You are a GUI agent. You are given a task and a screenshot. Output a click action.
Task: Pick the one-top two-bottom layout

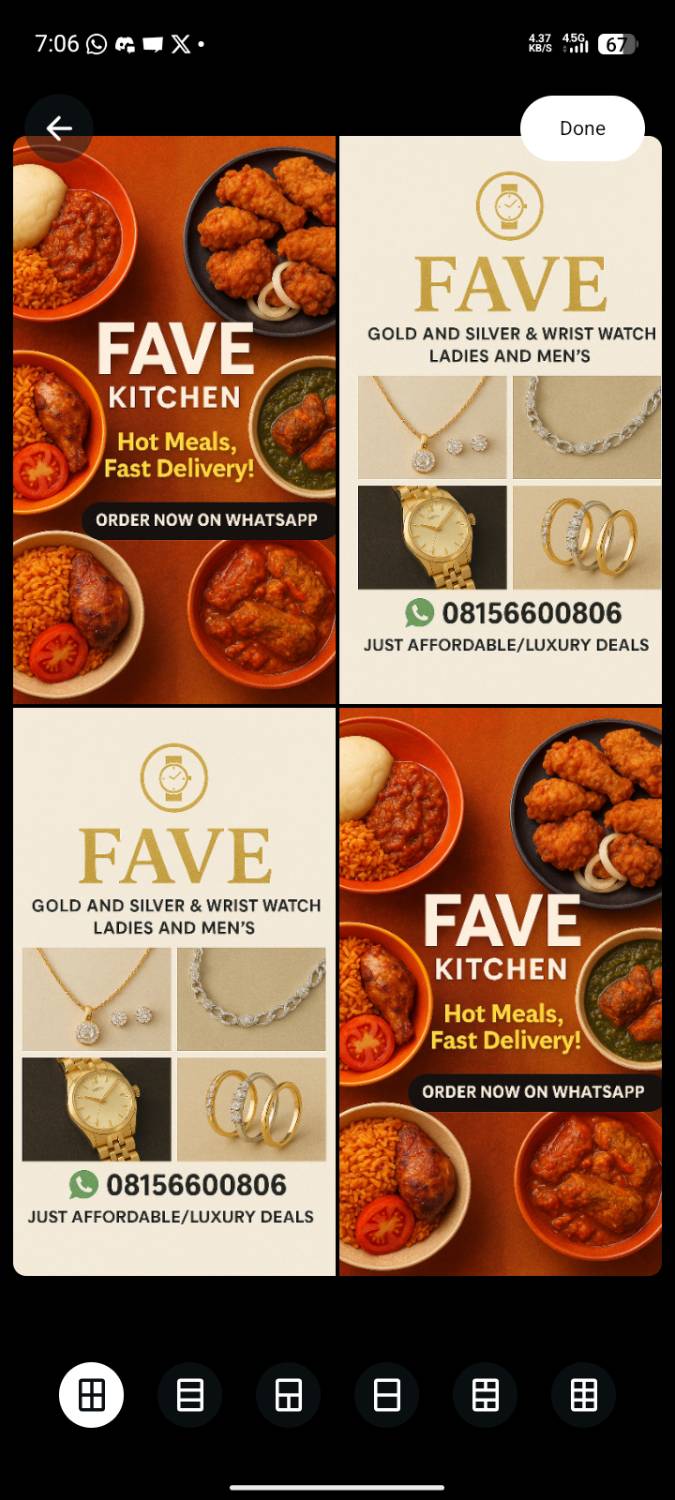[x=288, y=1394]
